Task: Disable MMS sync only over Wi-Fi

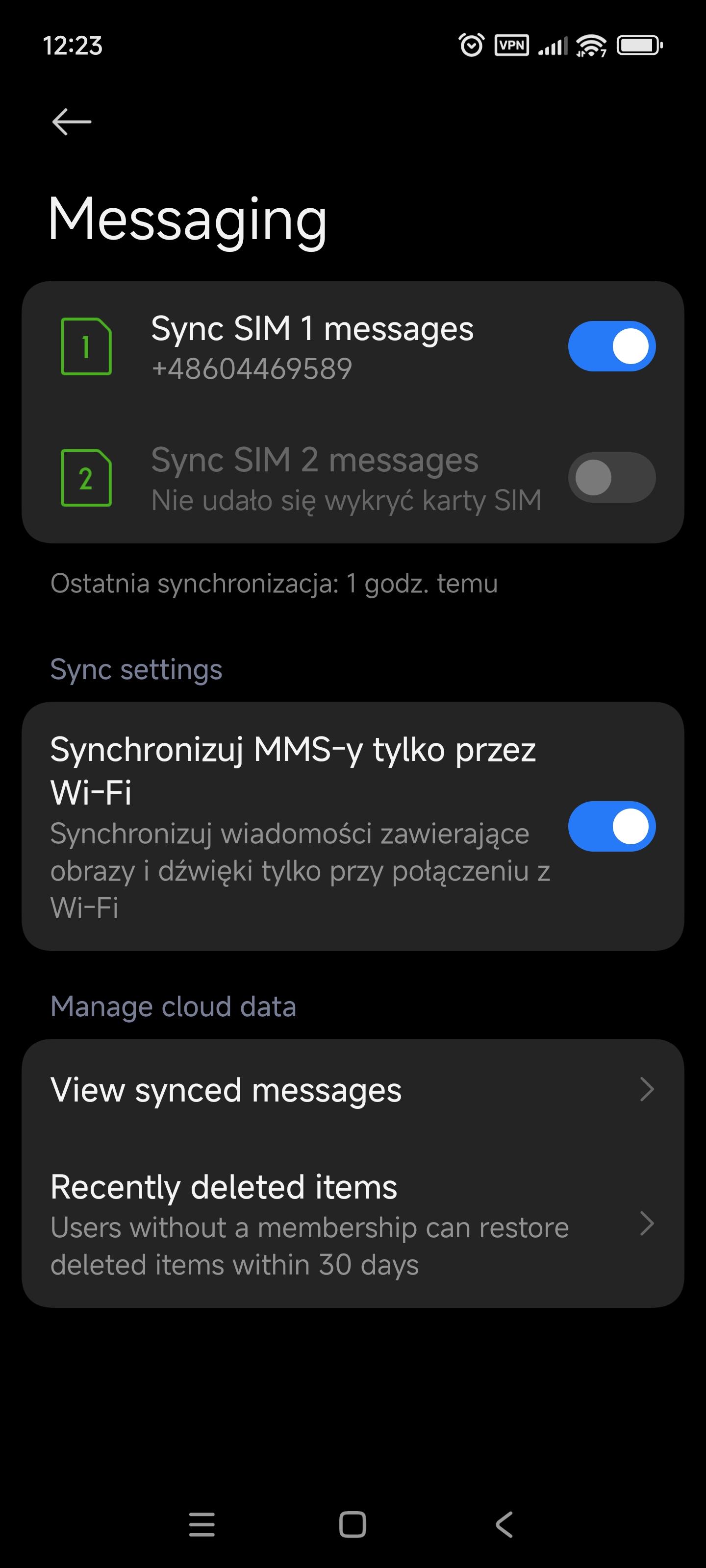Action: (x=611, y=826)
